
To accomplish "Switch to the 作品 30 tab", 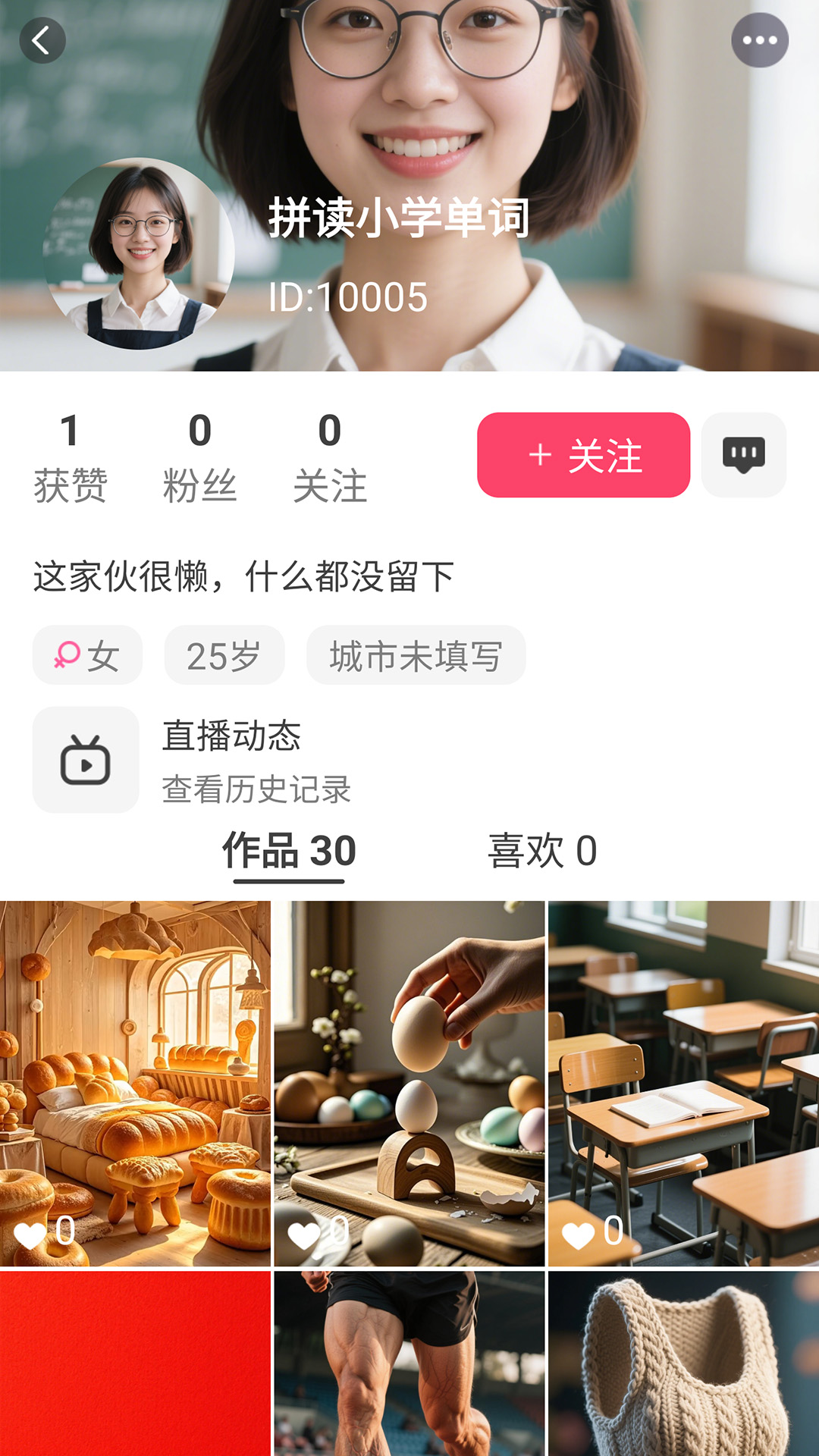I will click(x=289, y=851).
